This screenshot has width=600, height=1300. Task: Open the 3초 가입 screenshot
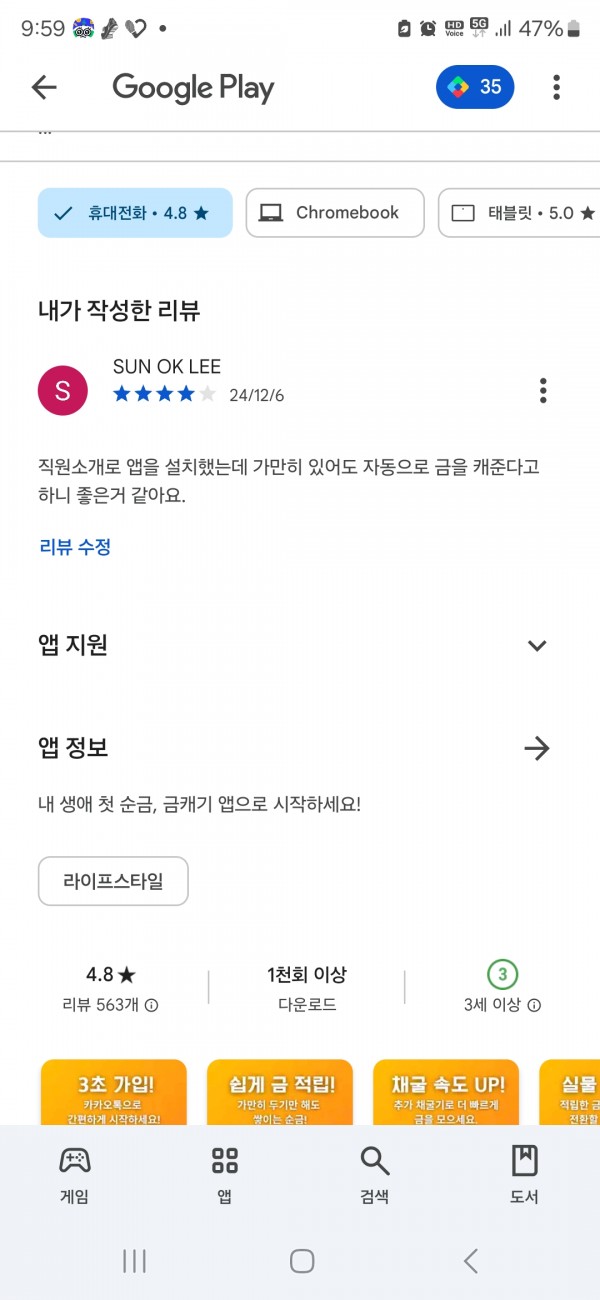(x=114, y=1092)
